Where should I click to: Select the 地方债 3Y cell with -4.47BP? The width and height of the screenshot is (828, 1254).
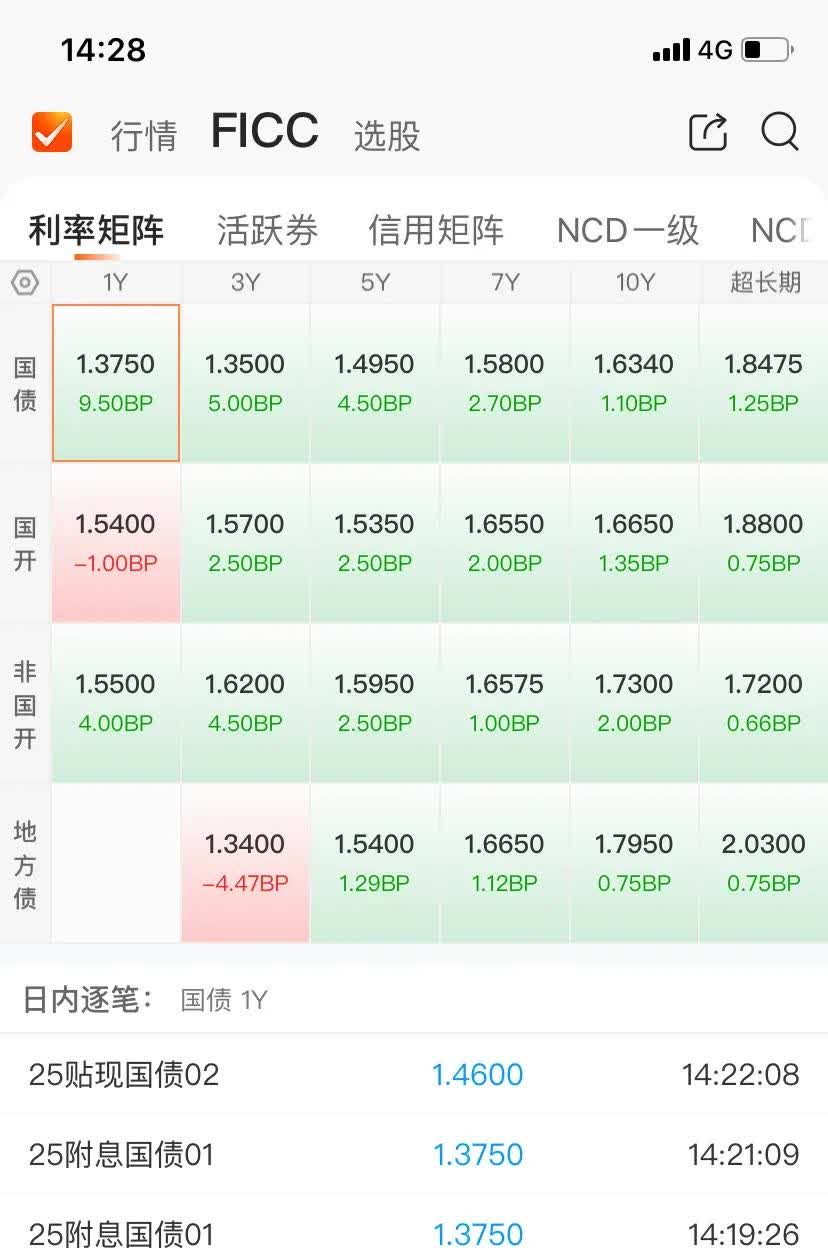tap(244, 862)
